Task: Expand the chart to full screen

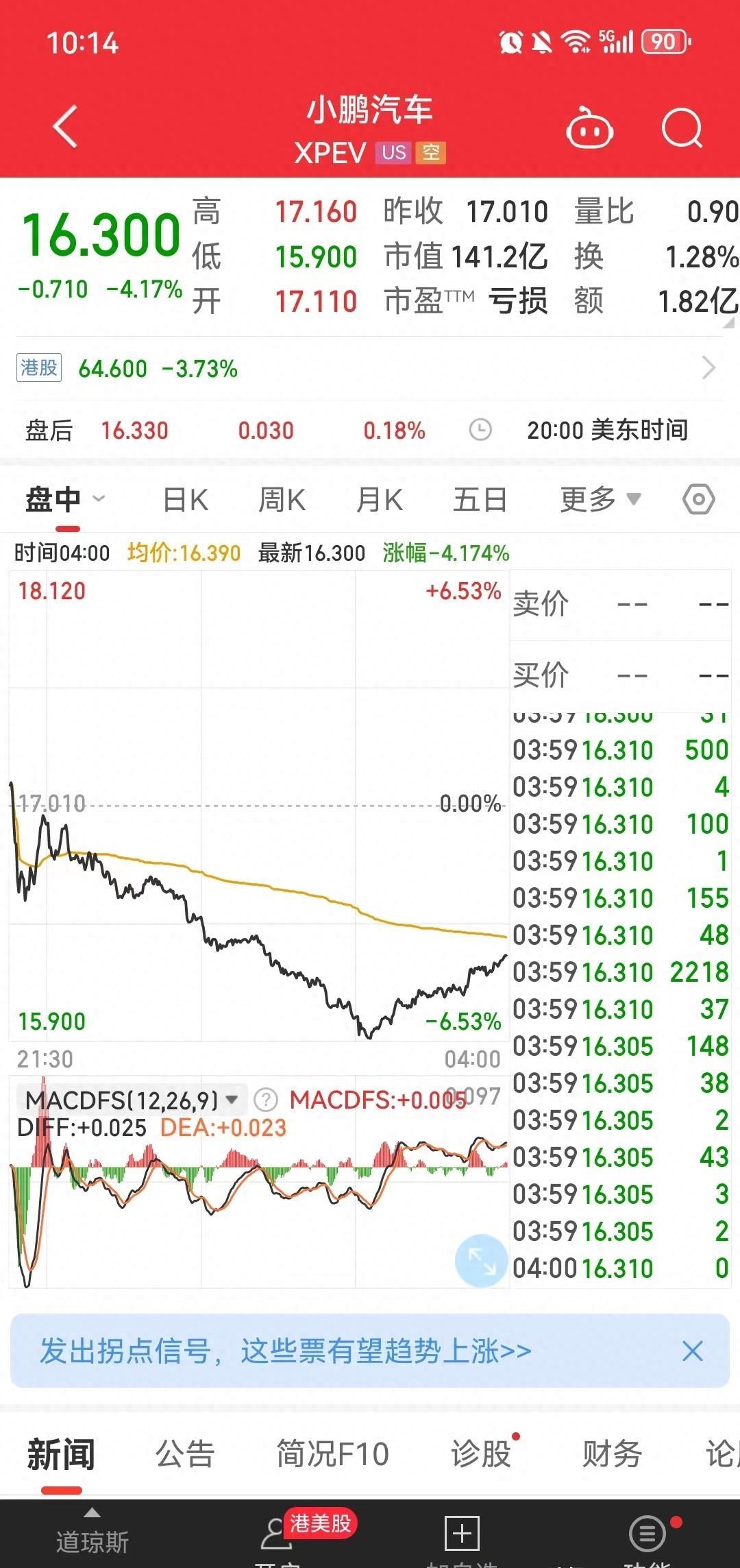Action: pyautogui.click(x=481, y=1260)
